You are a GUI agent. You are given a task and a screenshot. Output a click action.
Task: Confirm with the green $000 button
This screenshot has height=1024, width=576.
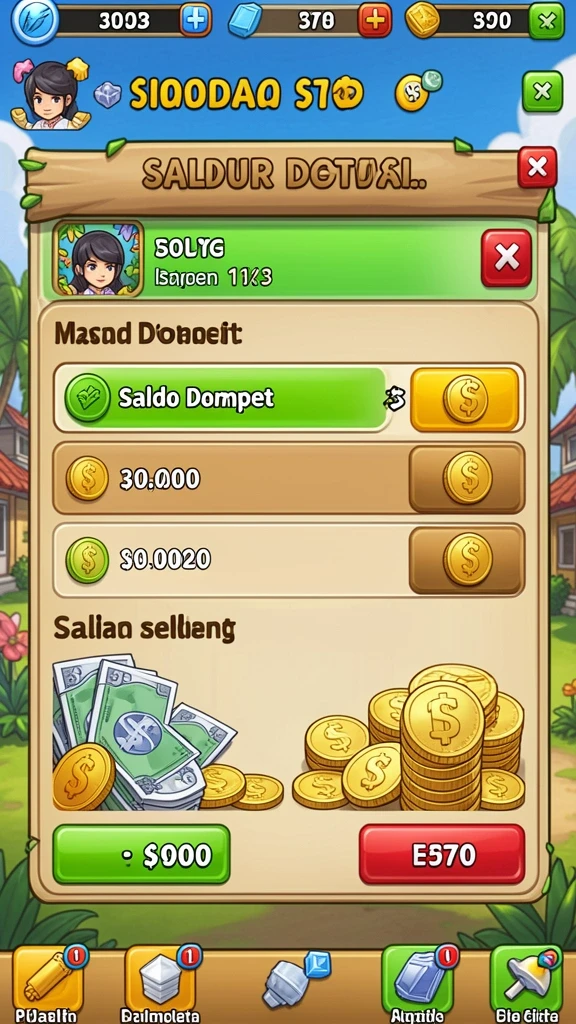(141, 854)
